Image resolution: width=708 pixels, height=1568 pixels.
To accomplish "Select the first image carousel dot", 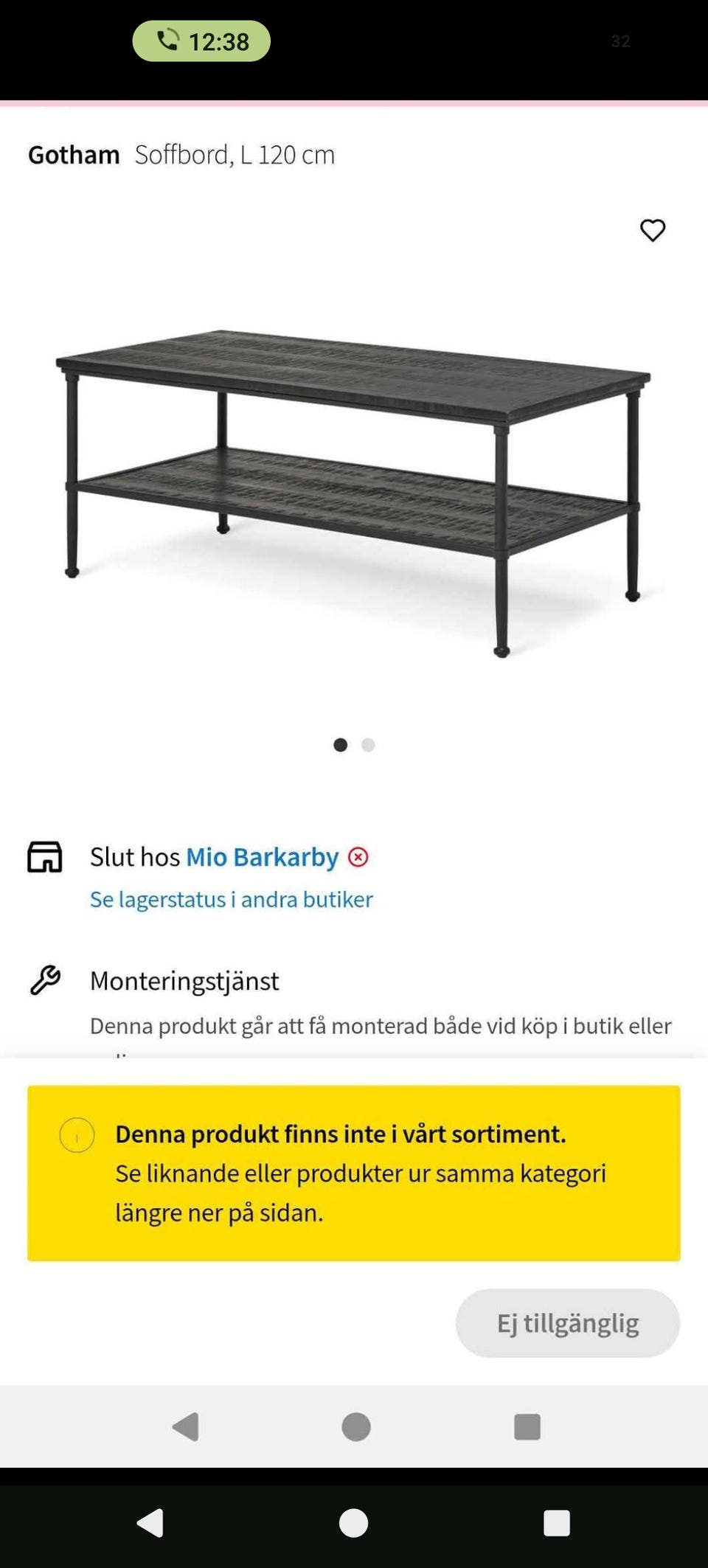I will (x=341, y=745).
